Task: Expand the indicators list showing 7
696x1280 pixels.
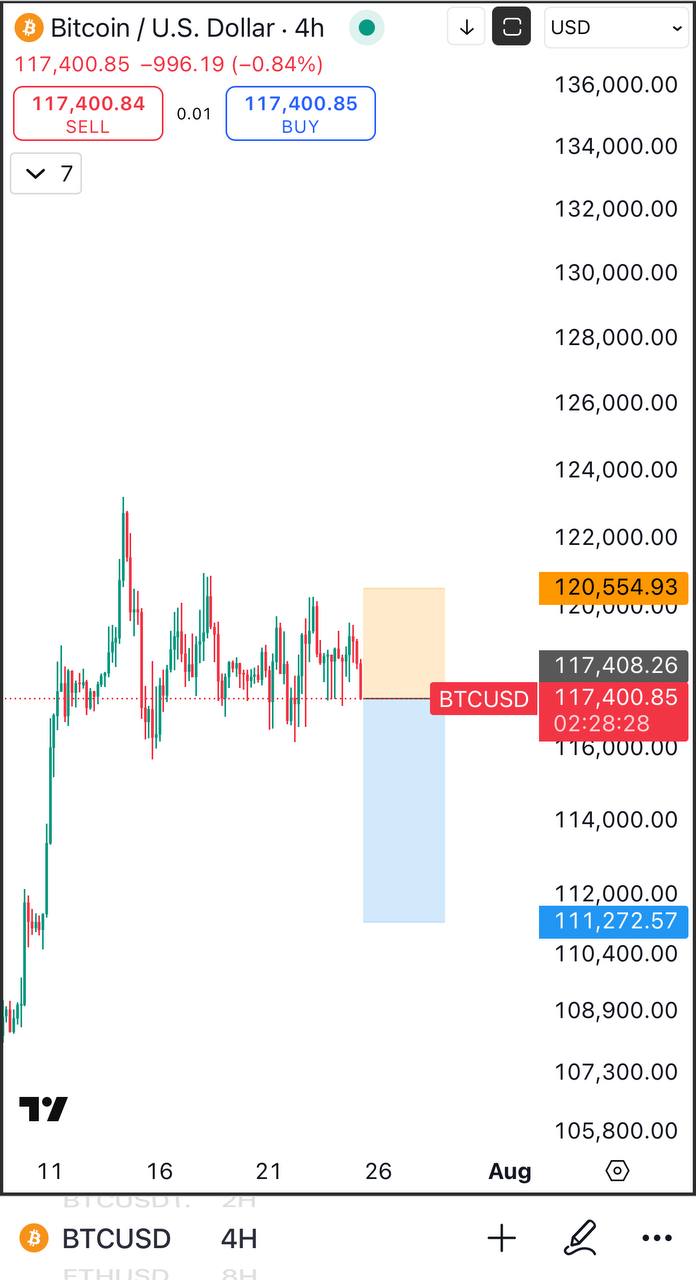Action: (x=46, y=174)
